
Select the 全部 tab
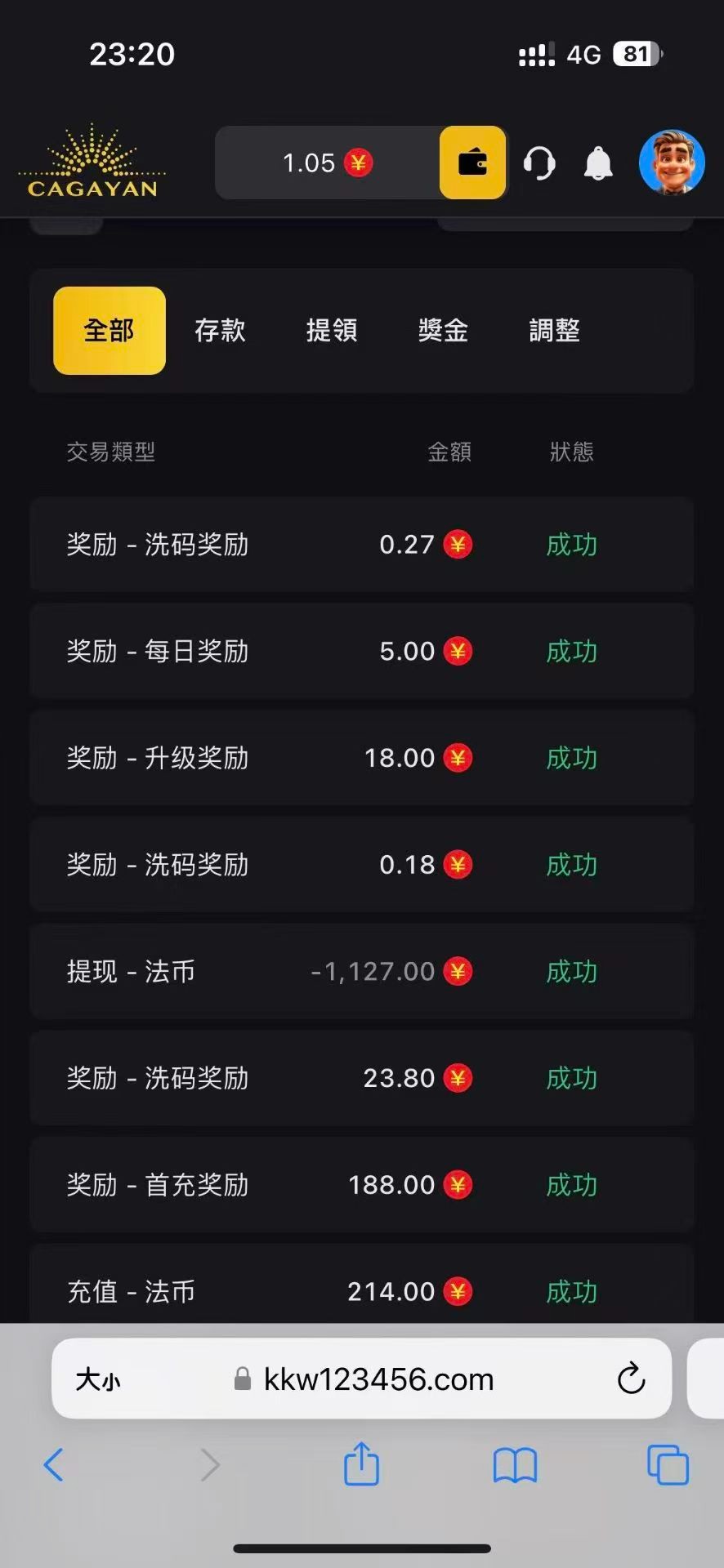click(x=109, y=331)
